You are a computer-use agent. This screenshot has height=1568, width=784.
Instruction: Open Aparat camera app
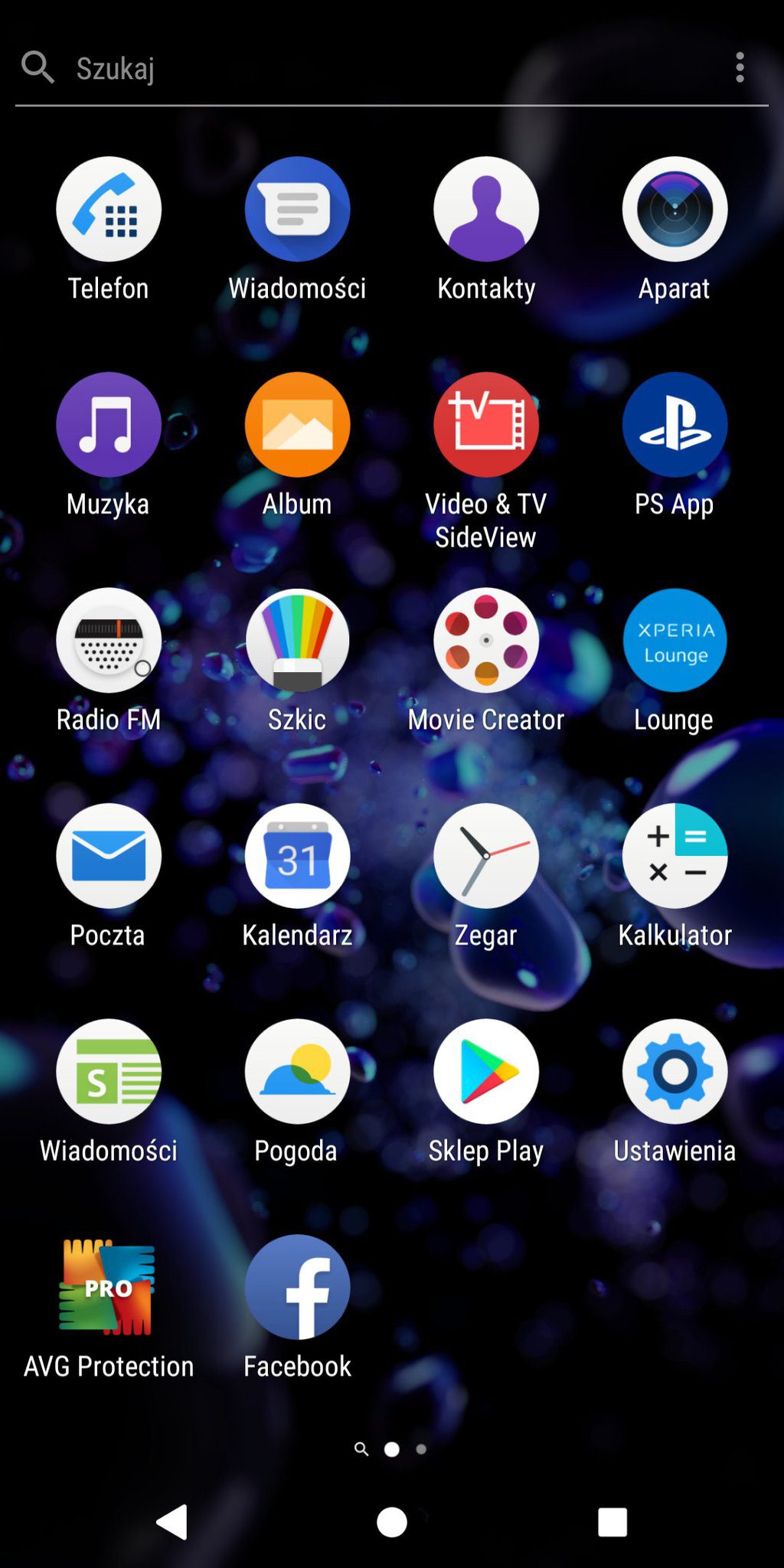(x=675, y=210)
